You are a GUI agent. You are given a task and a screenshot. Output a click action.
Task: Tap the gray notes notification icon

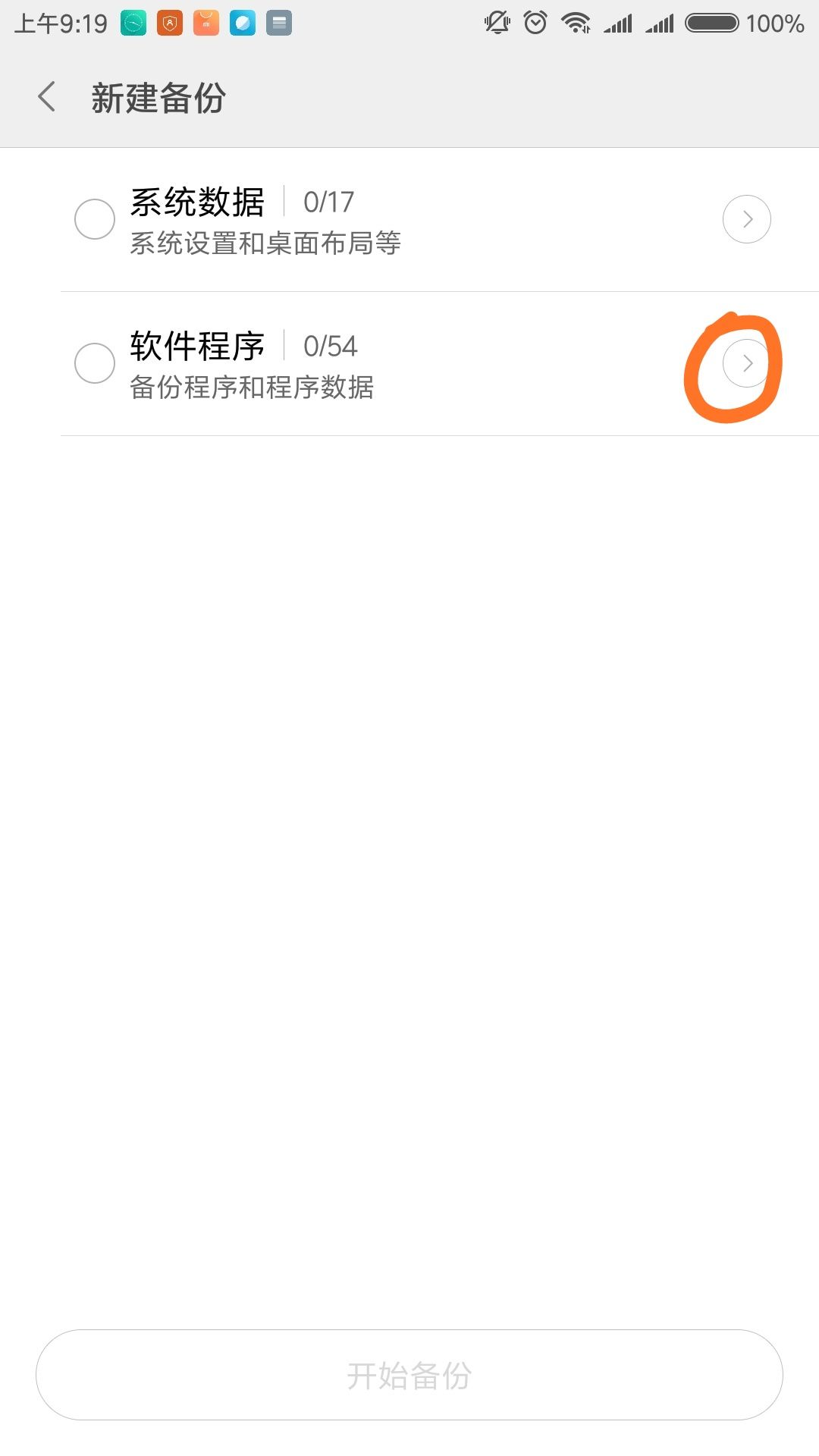coord(278,24)
